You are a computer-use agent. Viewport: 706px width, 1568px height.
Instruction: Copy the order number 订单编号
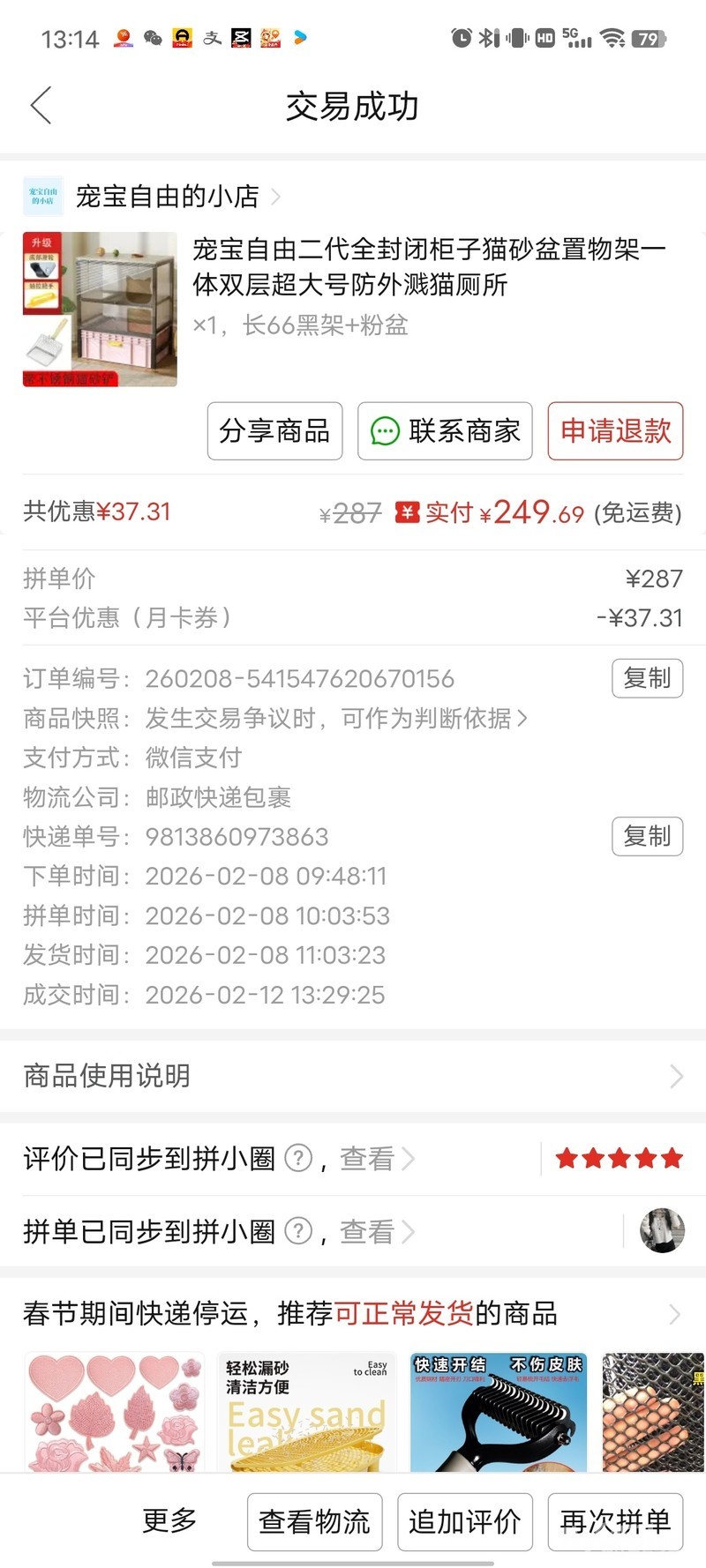[647, 678]
